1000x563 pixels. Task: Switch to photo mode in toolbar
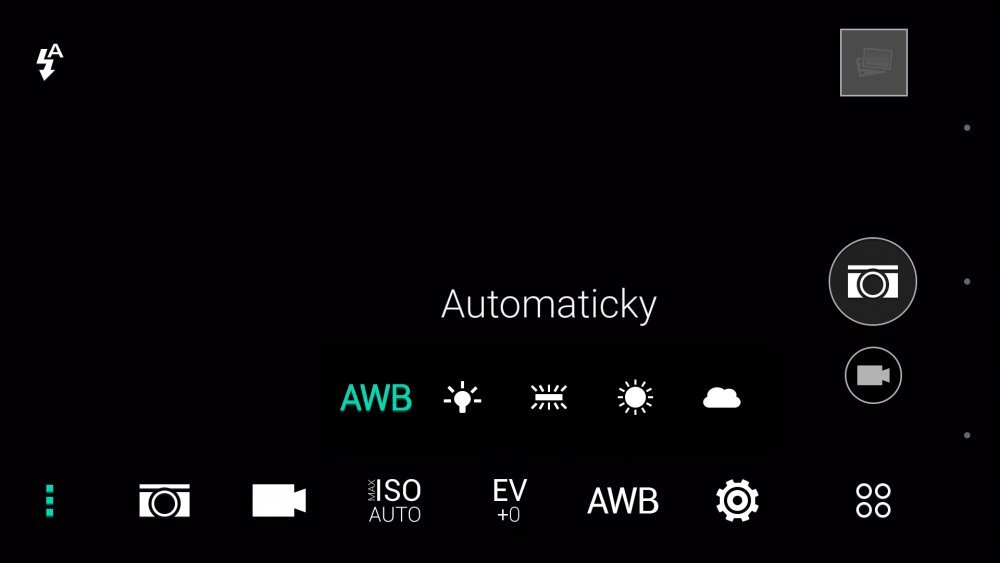click(164, 500)
